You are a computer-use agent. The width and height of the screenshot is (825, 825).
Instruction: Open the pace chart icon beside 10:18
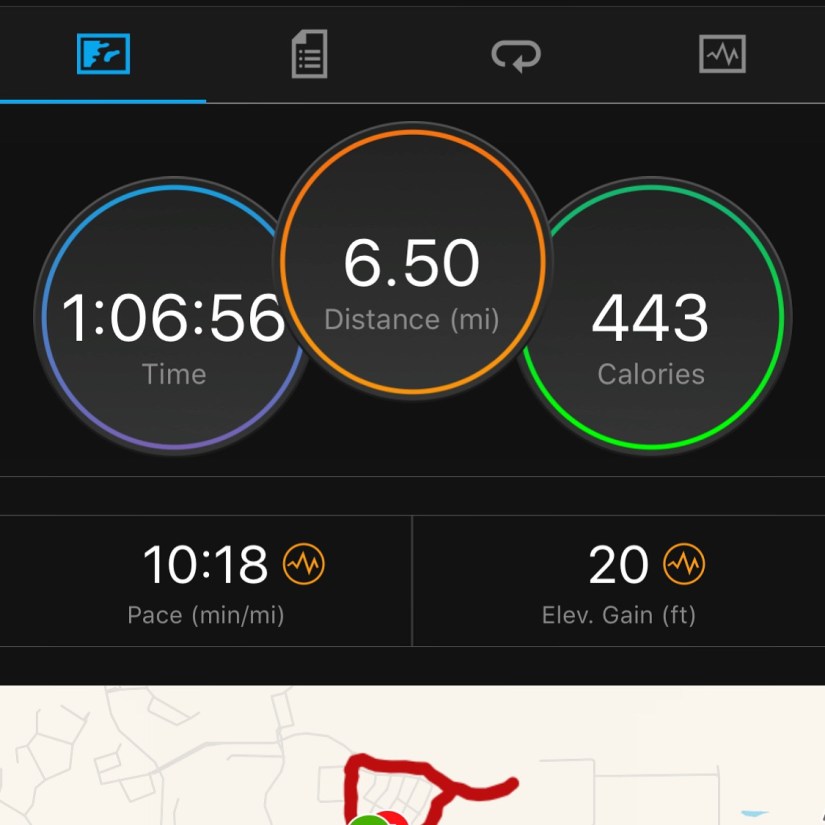click(304, 565)
